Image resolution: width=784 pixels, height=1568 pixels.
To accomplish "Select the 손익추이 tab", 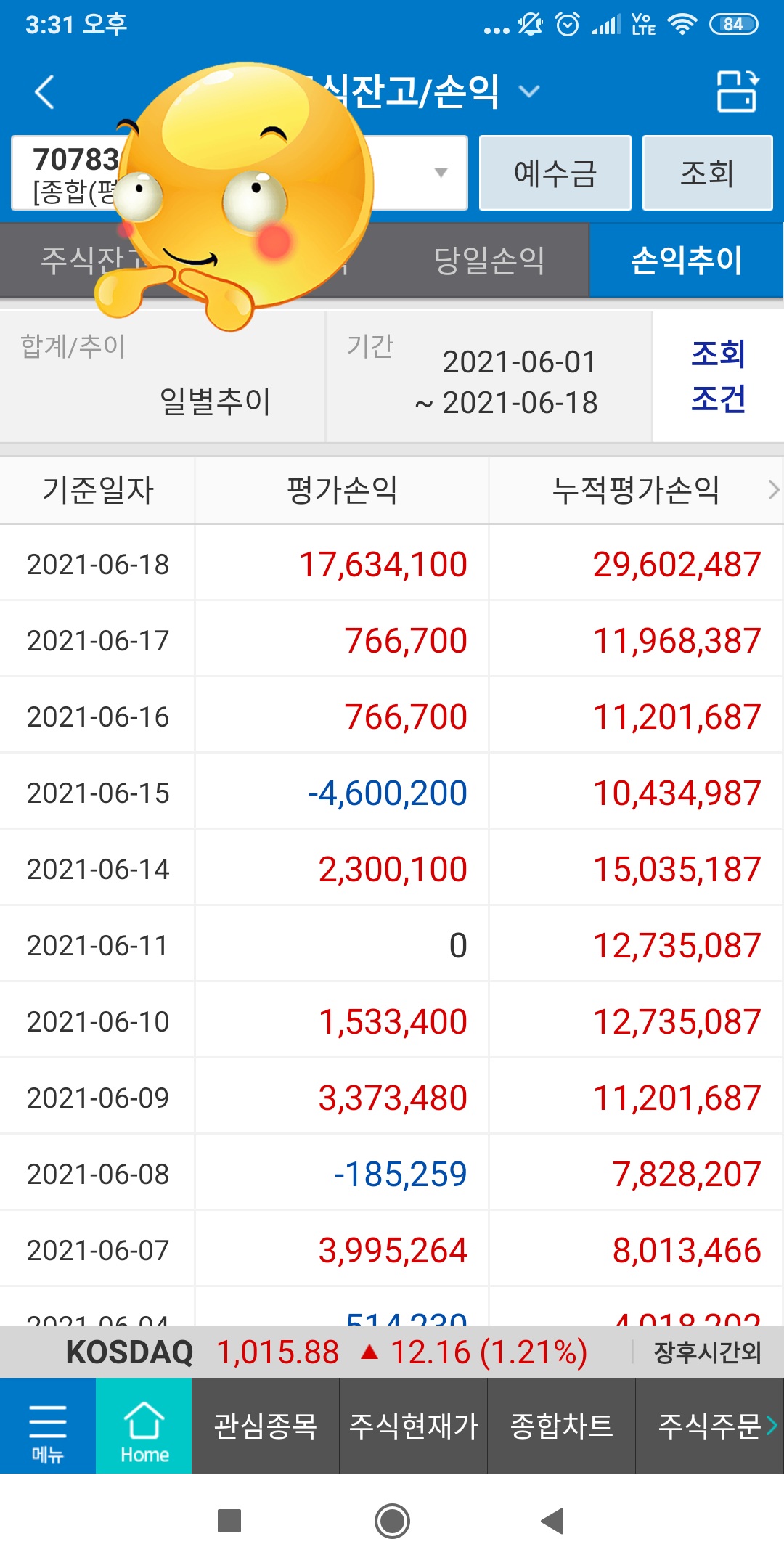I will pyautogui.click(x=686, y=261).
